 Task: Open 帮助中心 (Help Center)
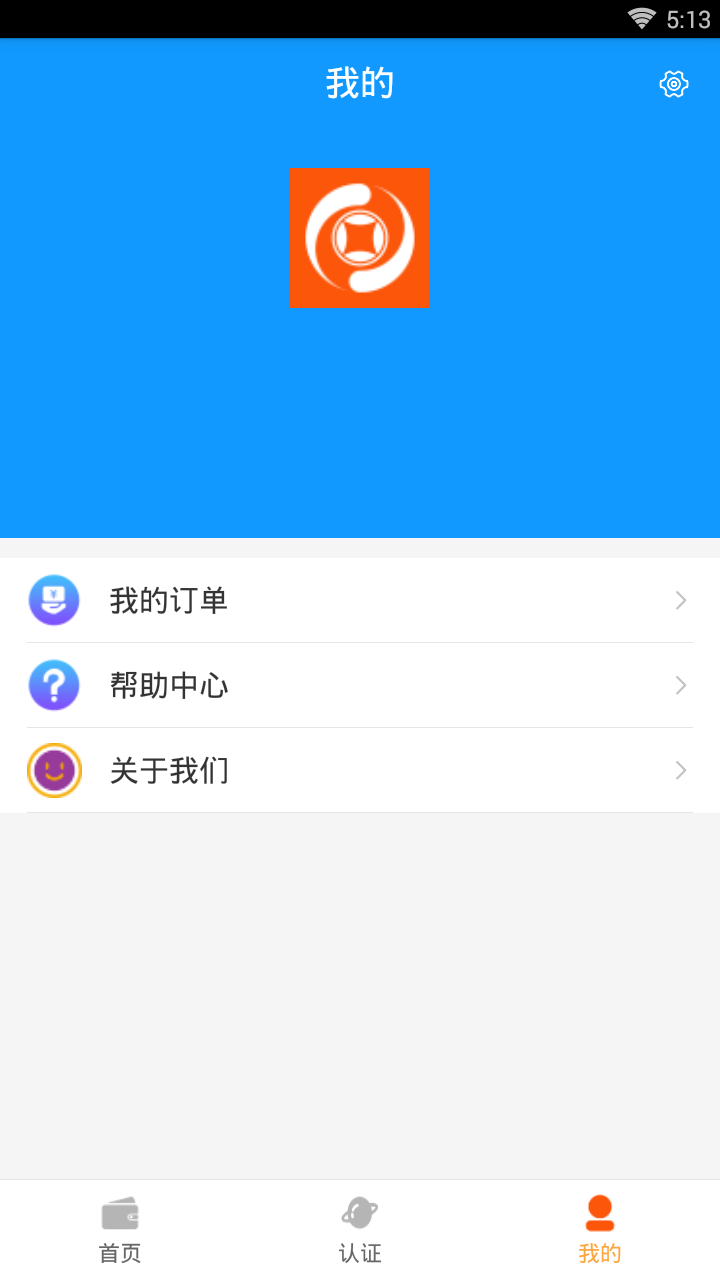360,685
